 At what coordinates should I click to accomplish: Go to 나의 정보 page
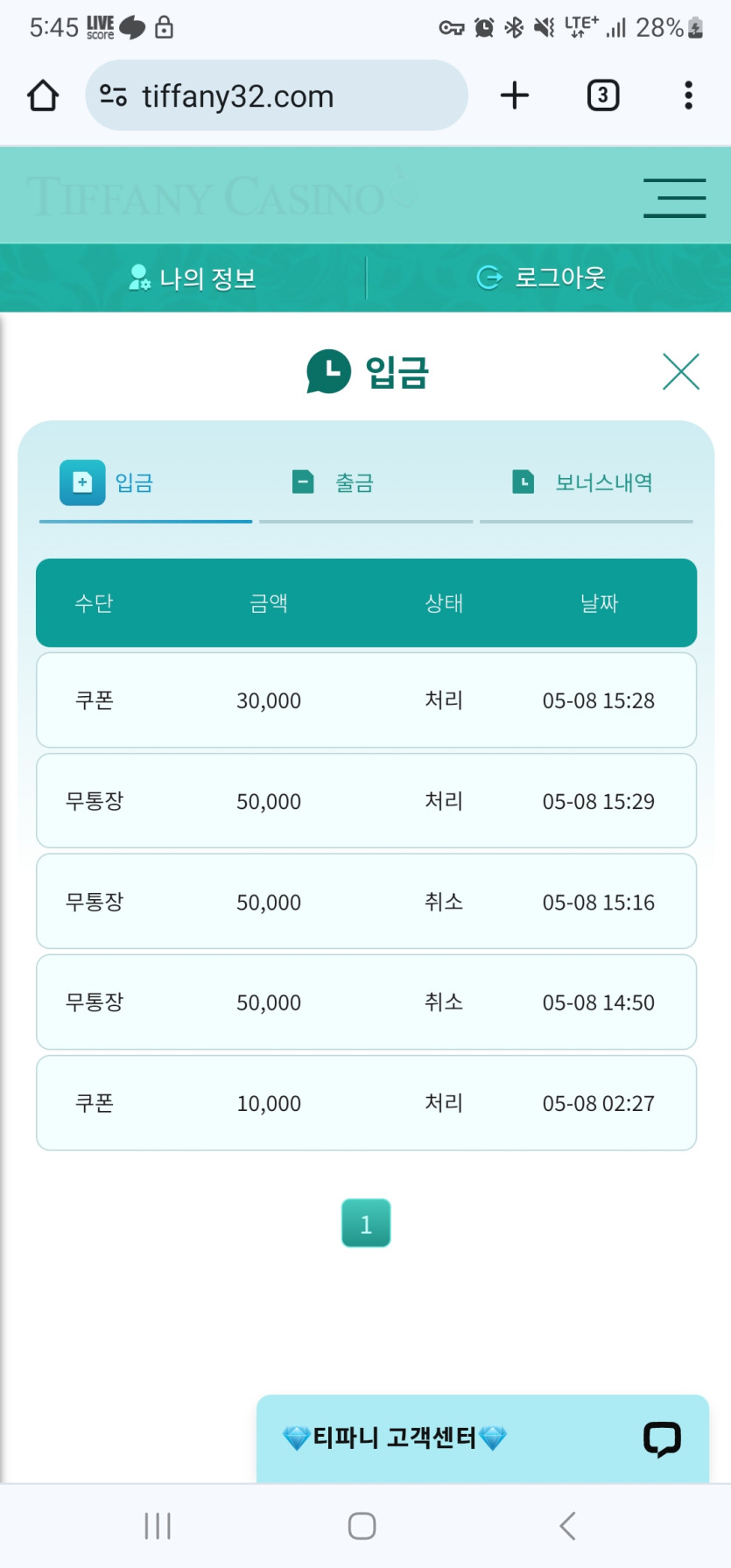[x=193, y=278]
